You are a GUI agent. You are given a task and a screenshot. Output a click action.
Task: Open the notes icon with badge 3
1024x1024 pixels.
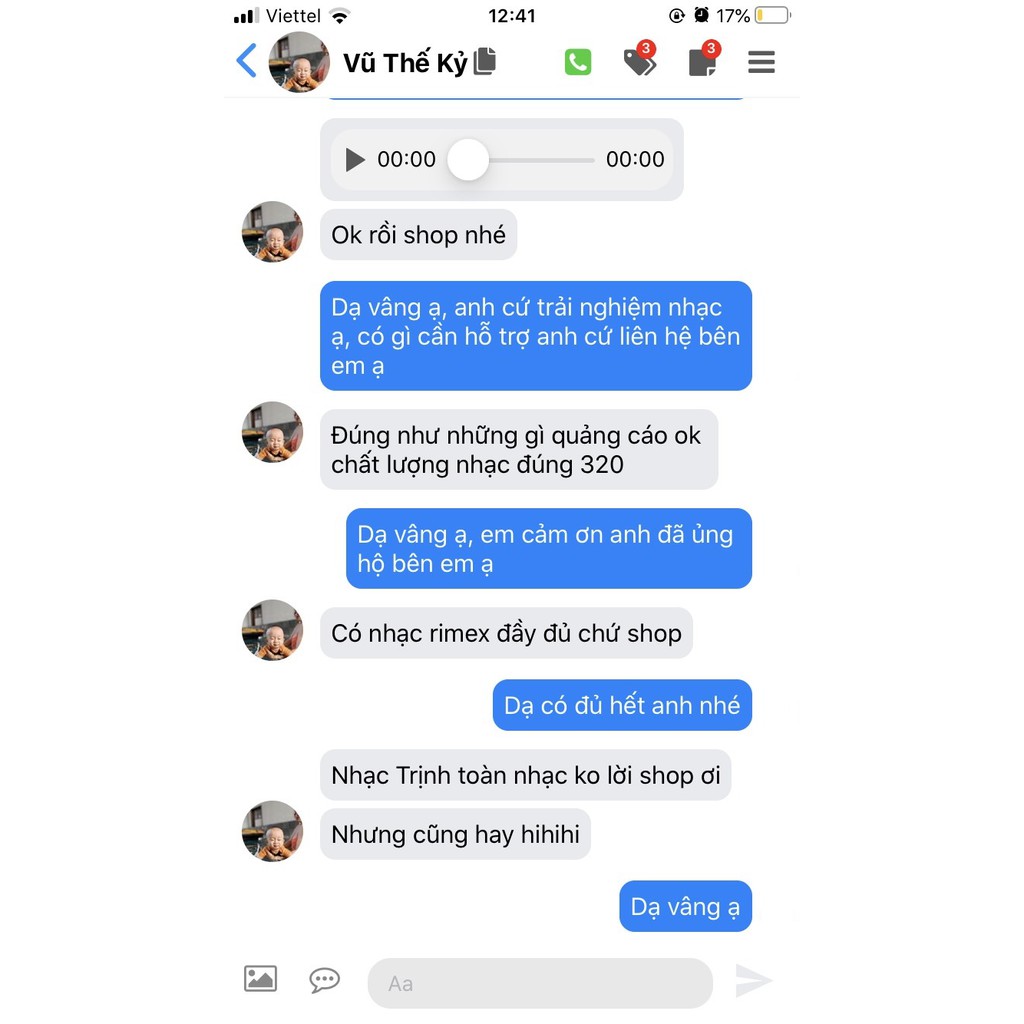tap(704, 61)
